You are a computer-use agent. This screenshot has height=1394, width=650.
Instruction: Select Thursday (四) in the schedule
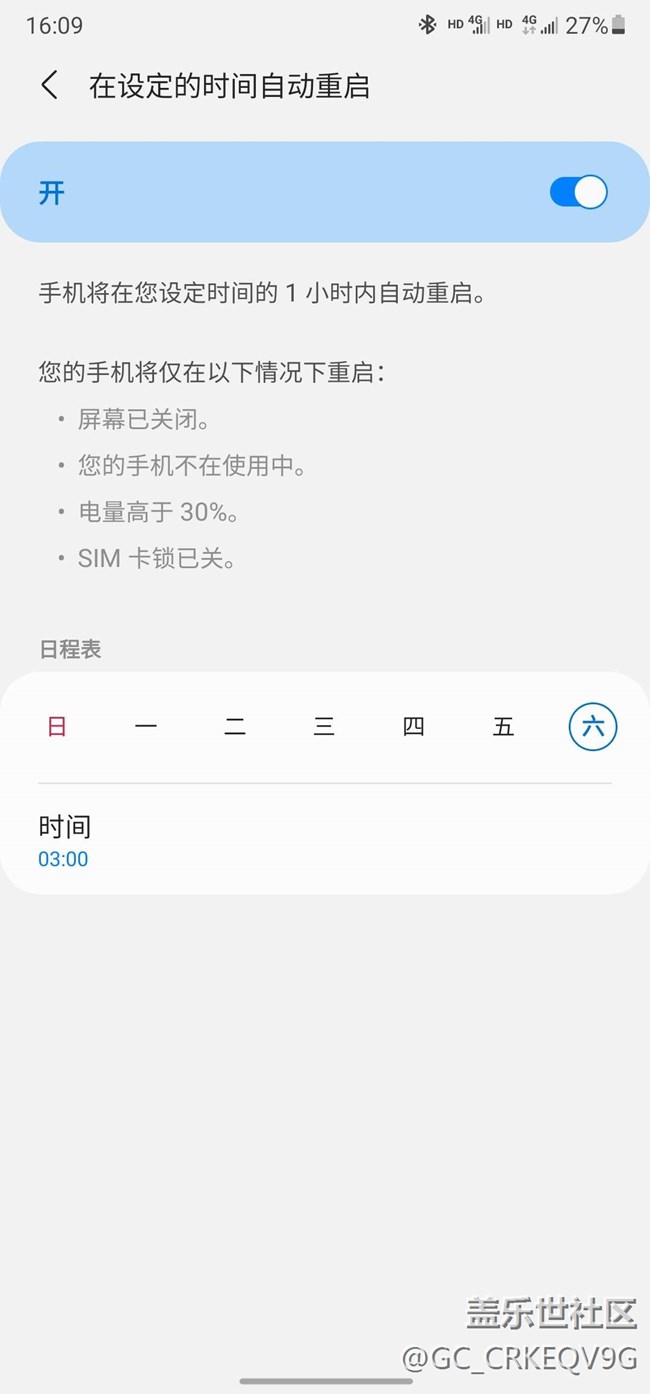click(414, 727)
